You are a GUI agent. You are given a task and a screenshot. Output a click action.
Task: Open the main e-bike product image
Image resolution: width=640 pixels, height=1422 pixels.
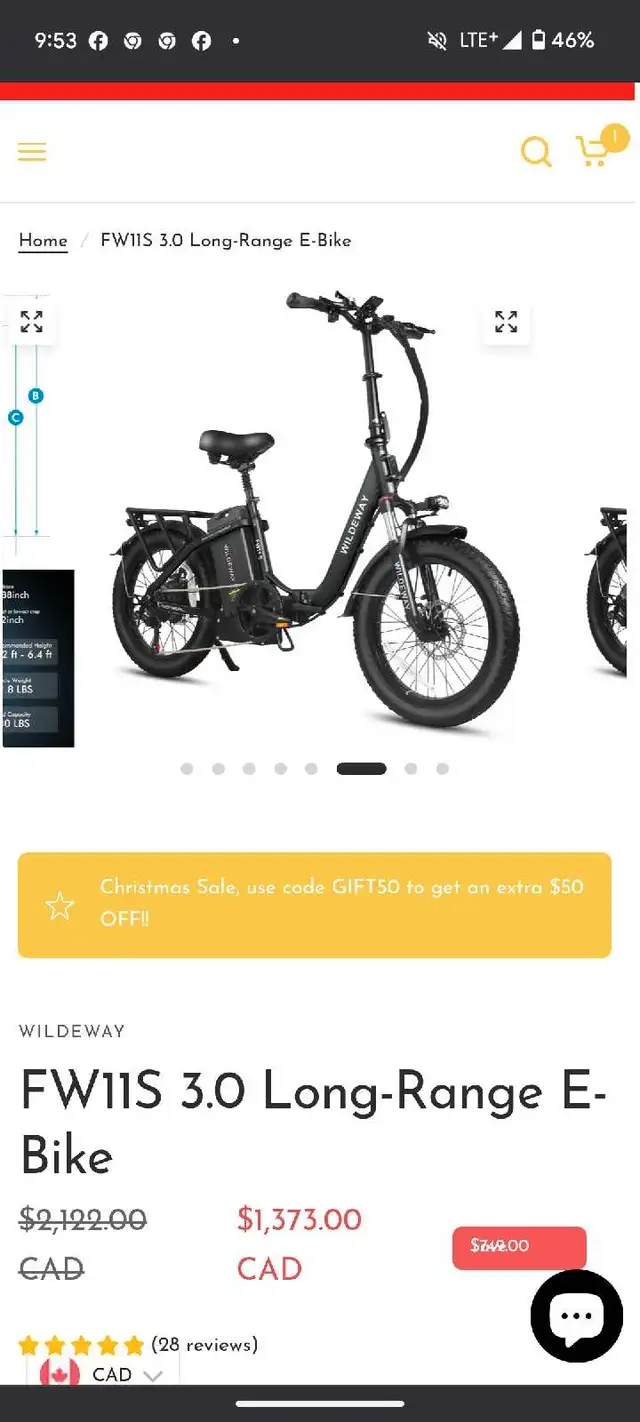(320, 512)
